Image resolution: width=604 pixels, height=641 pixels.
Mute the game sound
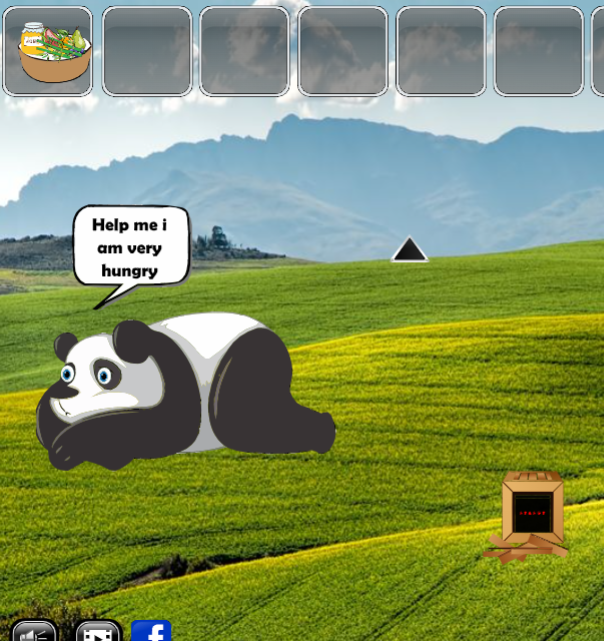(x=34, y=632)
